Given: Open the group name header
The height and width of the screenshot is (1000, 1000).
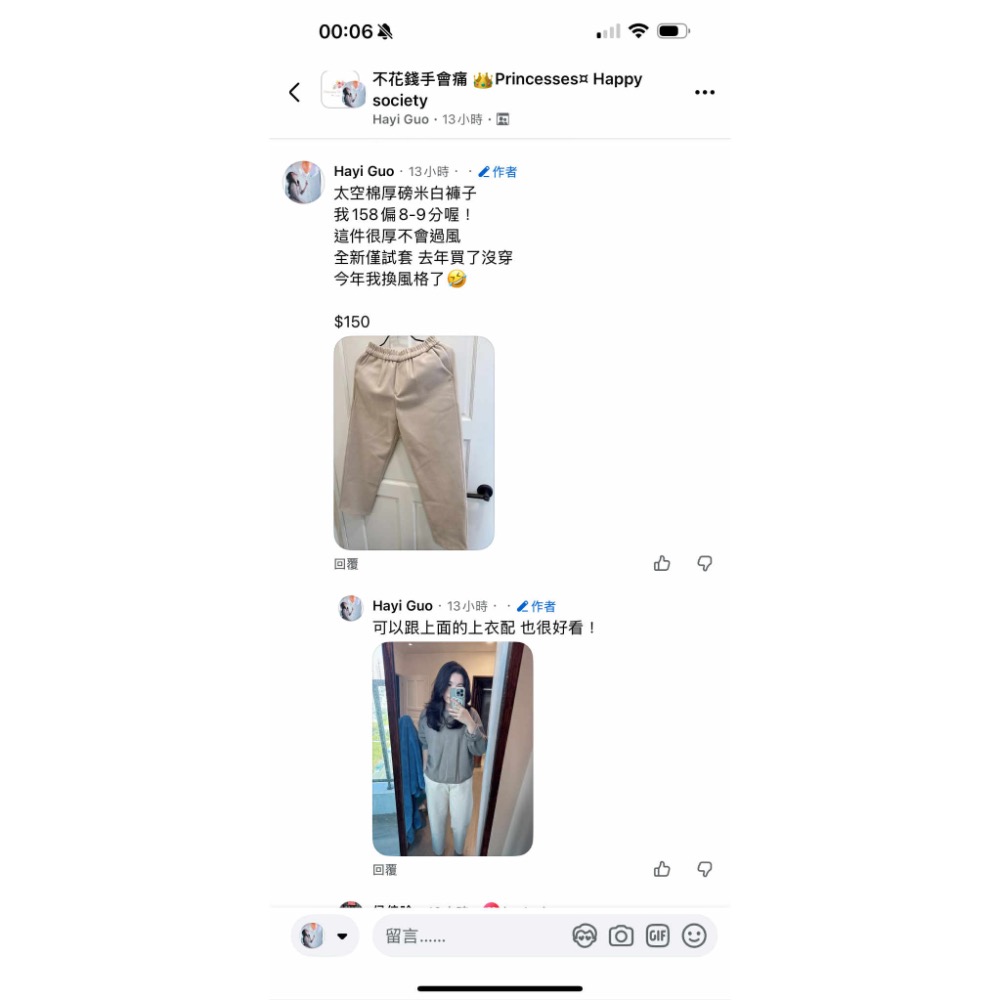Looking at the screenshot, I should point(507,89).
